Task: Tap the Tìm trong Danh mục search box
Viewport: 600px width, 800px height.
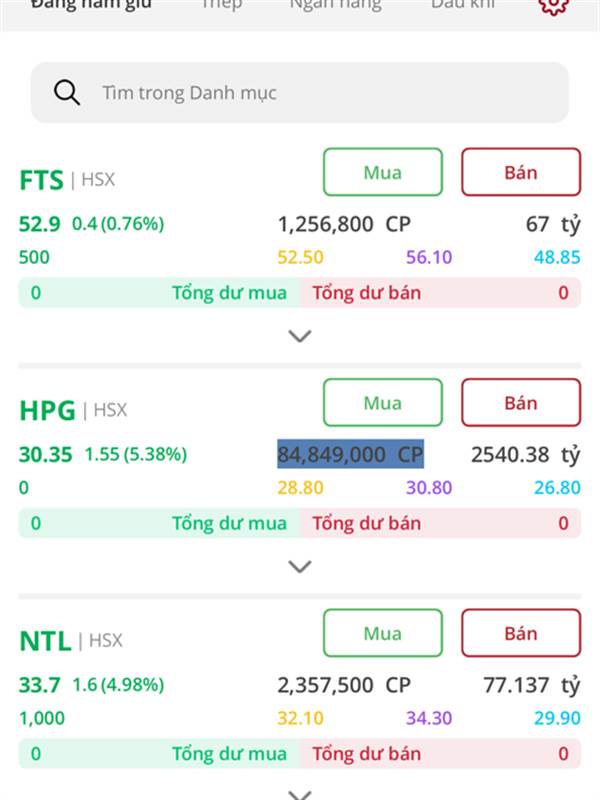Action: click(300, 93)
